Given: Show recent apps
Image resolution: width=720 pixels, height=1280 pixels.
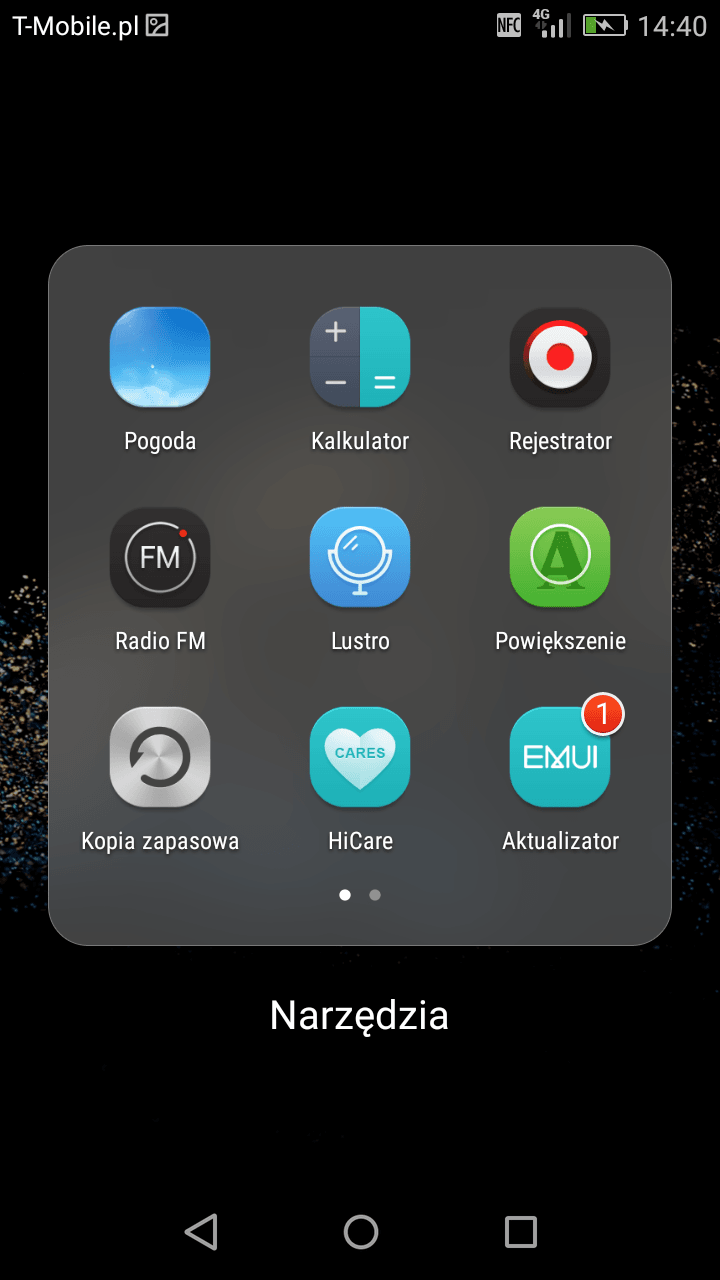Looking at the screenshot, I should (520, 1232).
